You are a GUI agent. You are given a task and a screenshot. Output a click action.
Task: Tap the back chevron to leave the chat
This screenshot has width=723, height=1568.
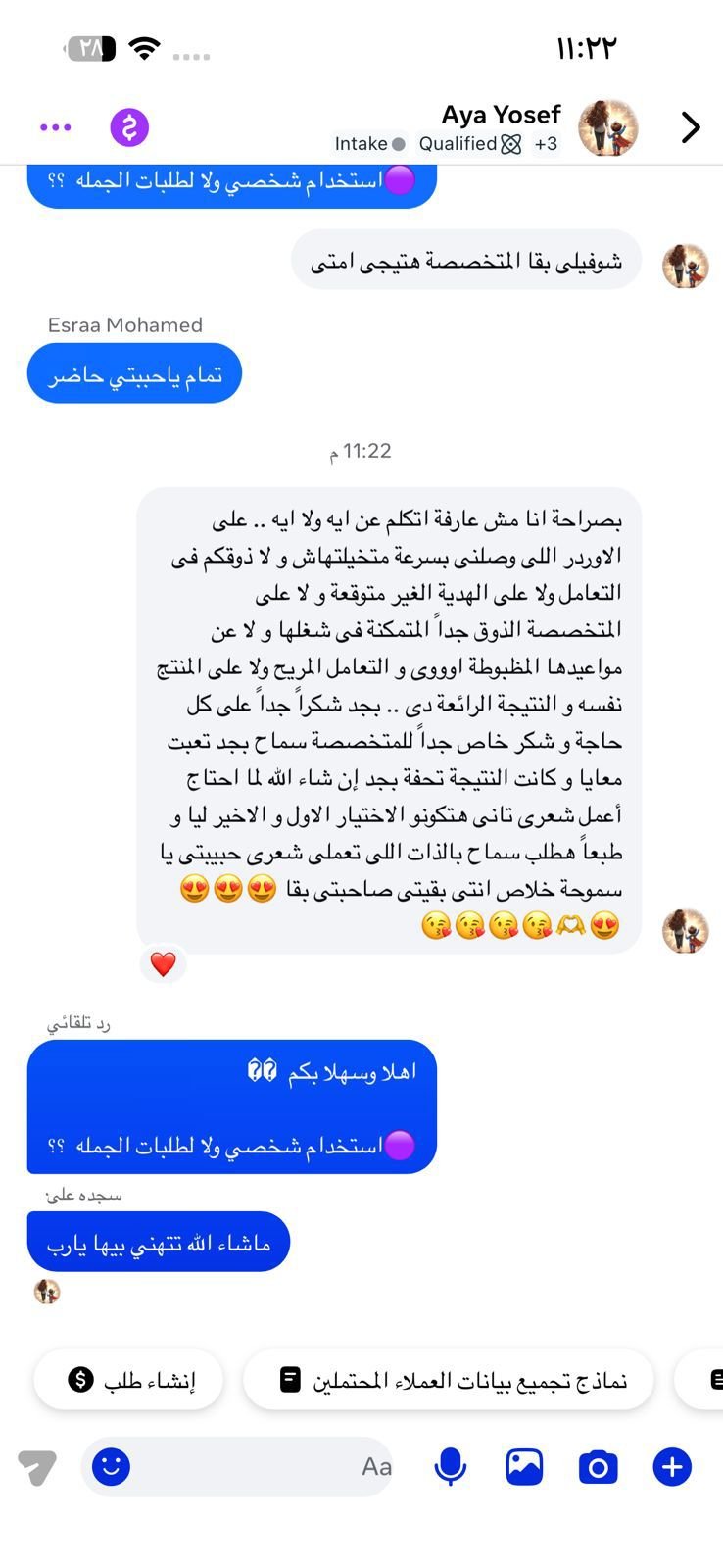pos(690,127)
